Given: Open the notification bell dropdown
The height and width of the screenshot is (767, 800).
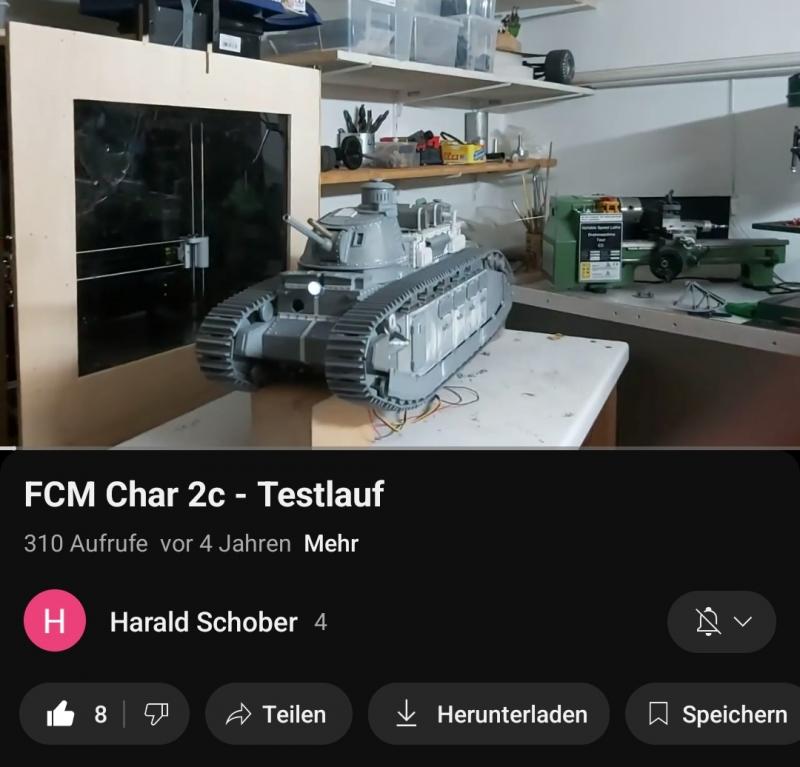Looking at the screenshot, I should [721, 622].
